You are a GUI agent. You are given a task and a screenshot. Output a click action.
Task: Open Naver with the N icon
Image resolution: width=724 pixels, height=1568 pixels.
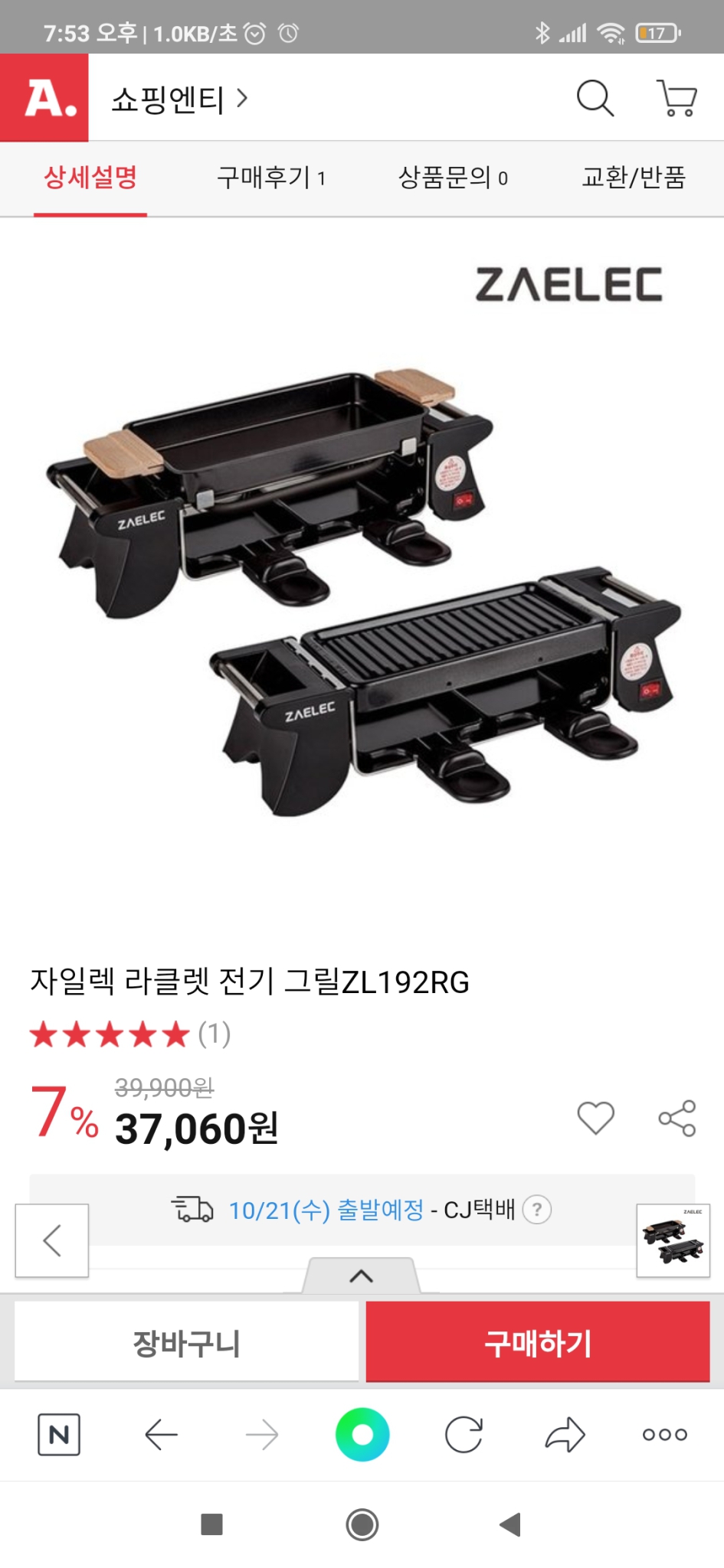pos(58,1436)
